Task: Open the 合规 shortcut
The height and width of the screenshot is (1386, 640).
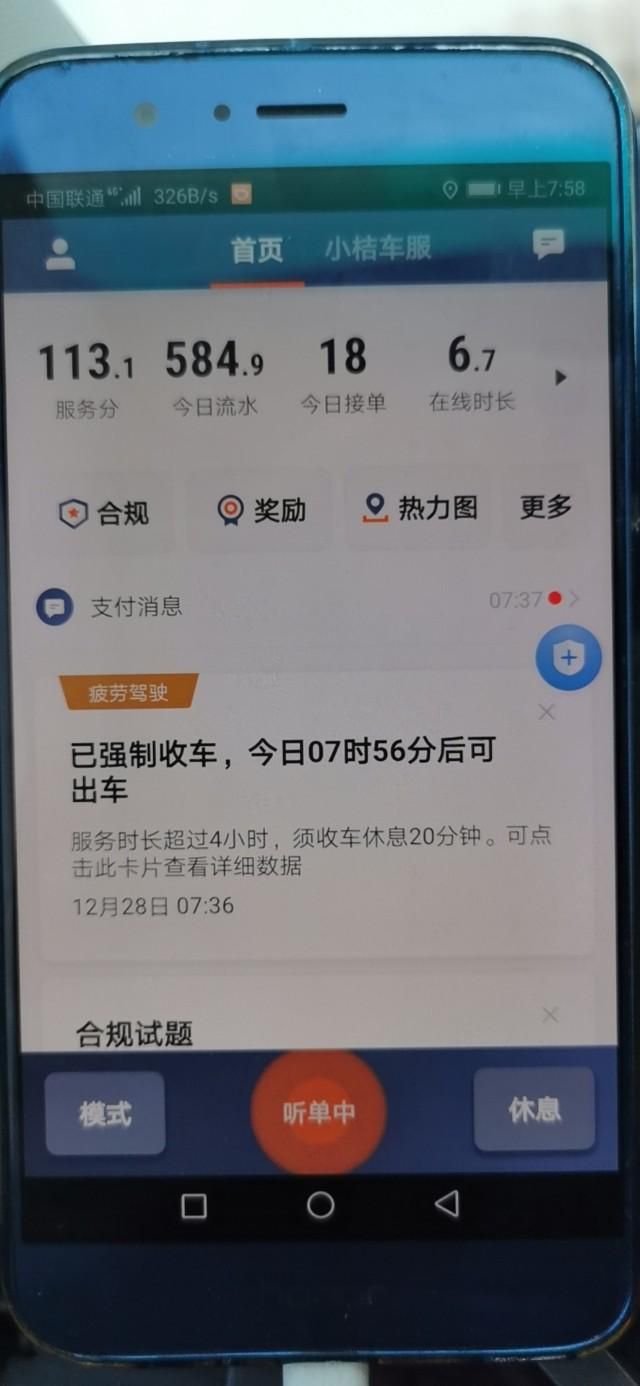Action: 104,514
